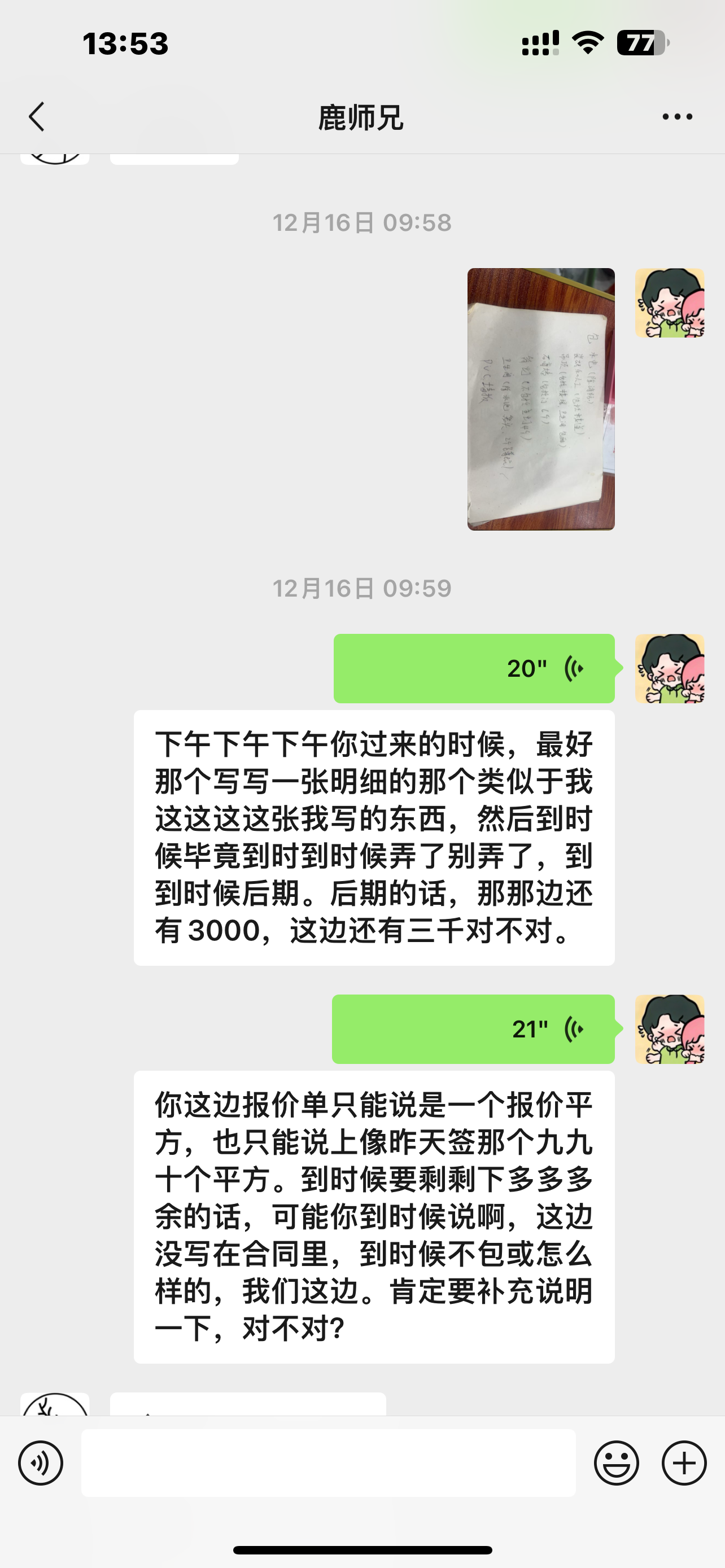The width and height of the screenshot is (725, 1568).
Task: Switch to voice input mode
Action: 41,1462
